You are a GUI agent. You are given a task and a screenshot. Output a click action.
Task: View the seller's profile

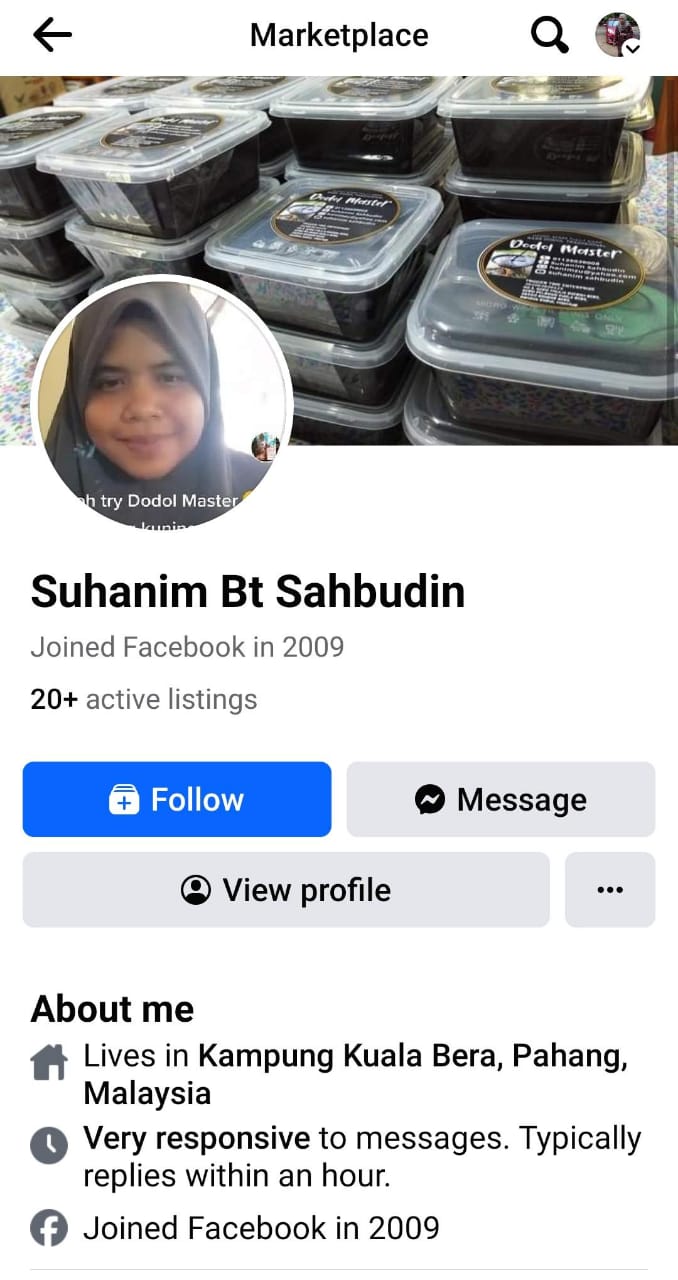click(x=286, y=889)
